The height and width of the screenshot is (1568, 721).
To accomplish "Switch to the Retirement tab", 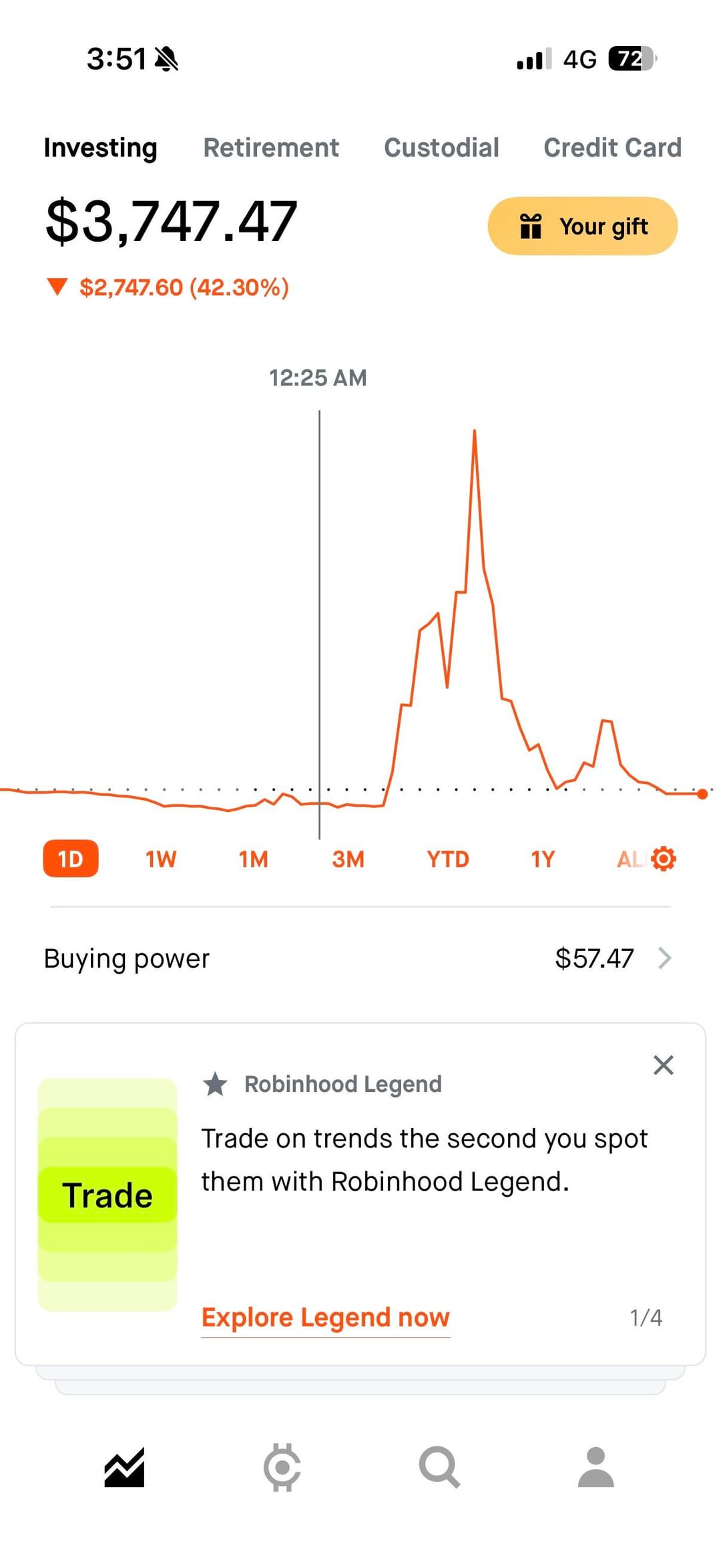I will point(271,148).
